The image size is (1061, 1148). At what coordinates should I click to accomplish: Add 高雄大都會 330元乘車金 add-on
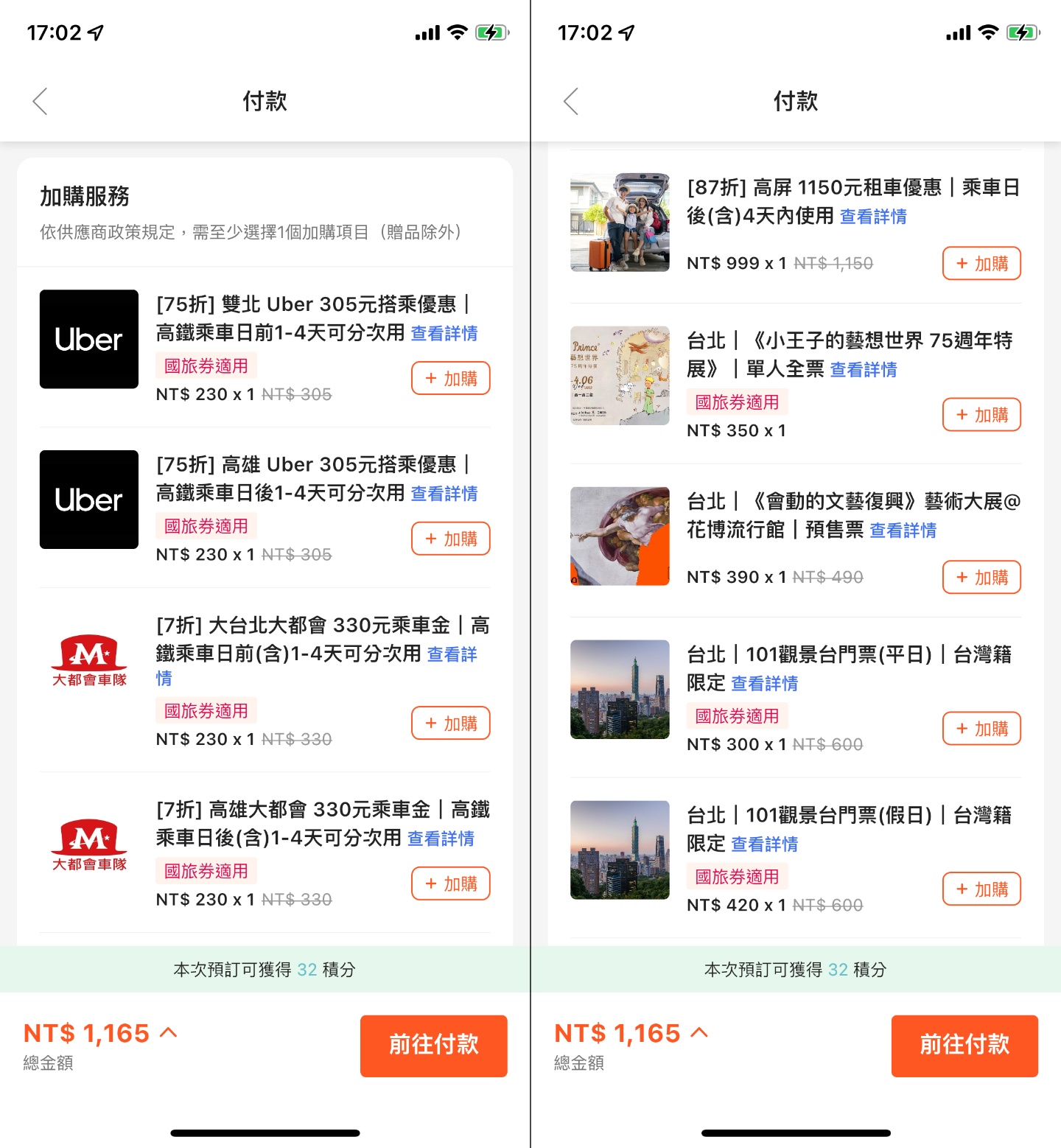450,883
